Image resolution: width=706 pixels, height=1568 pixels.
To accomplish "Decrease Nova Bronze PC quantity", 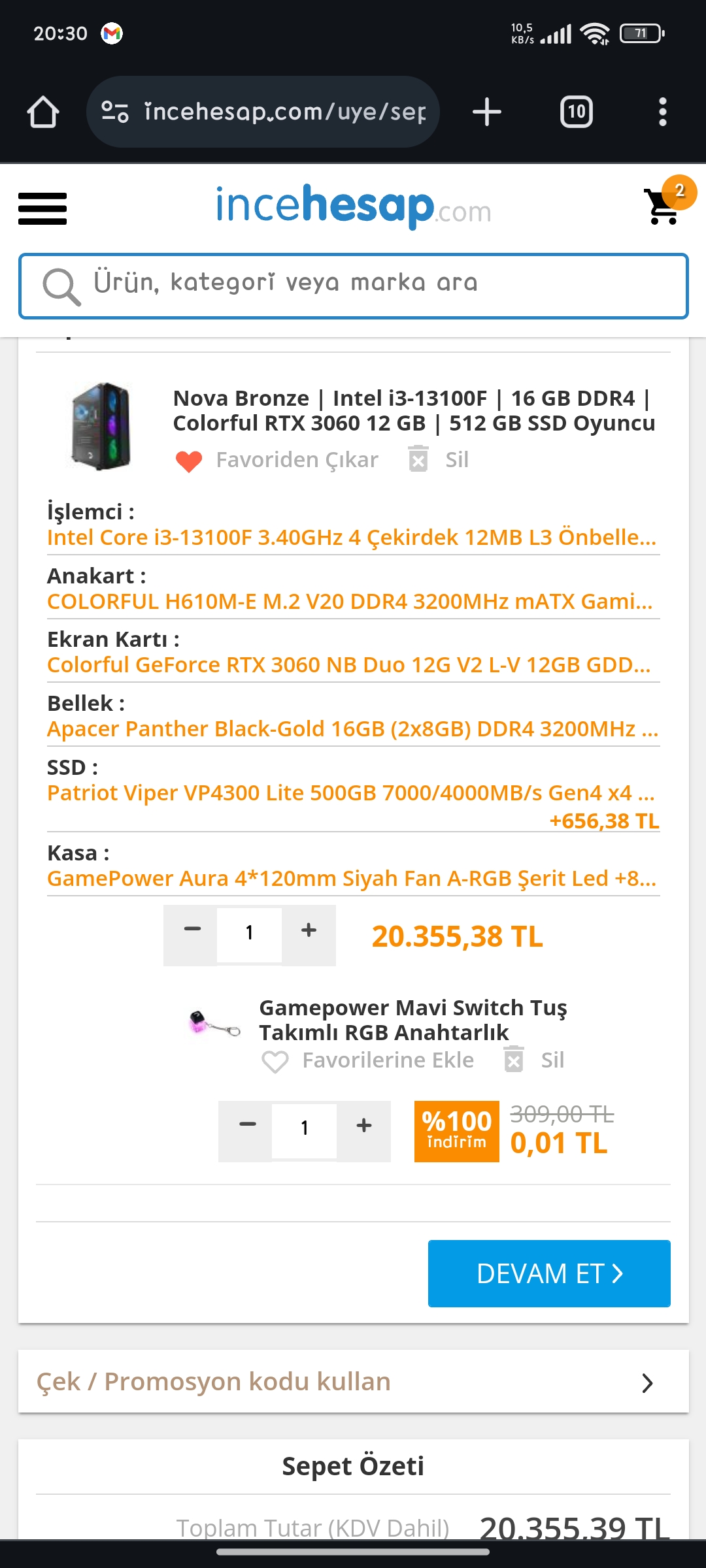I will point(192,930).
